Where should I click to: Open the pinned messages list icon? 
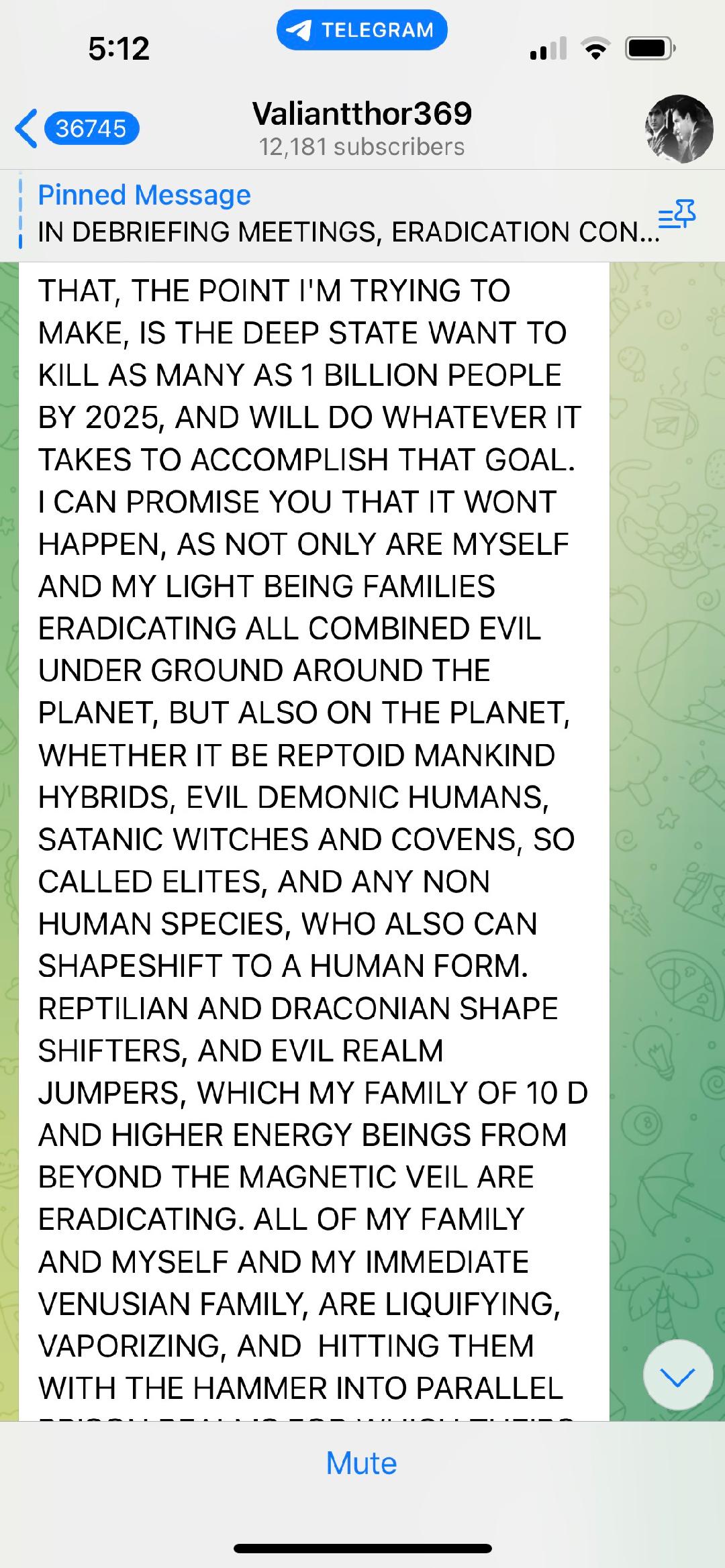677,215
